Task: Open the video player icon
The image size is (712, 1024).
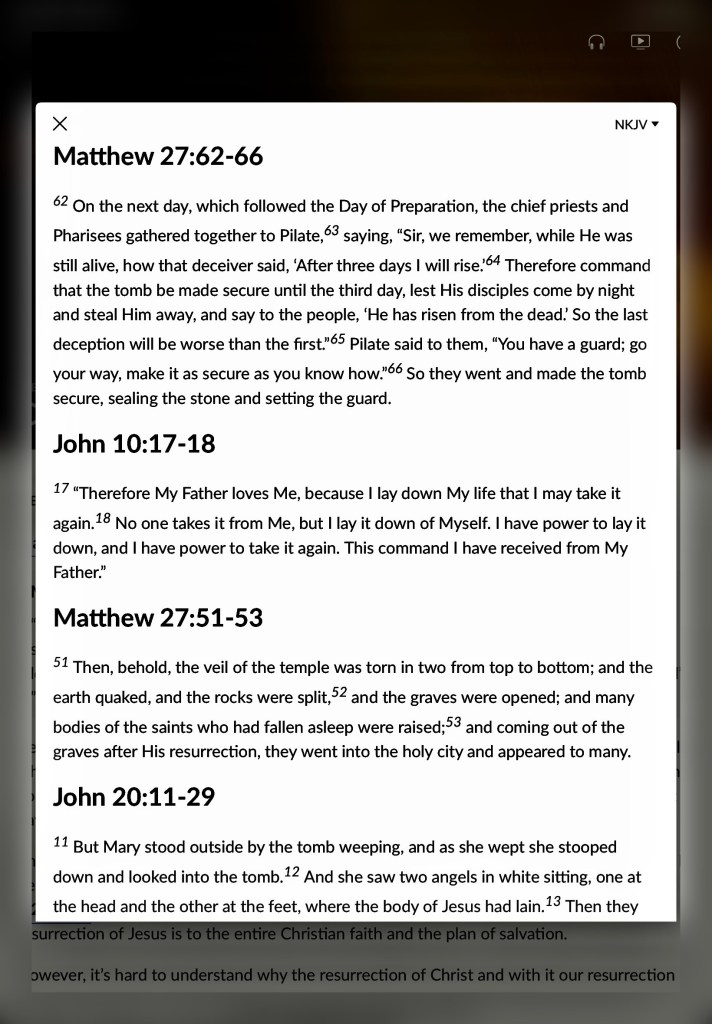Action: (640, 42)
